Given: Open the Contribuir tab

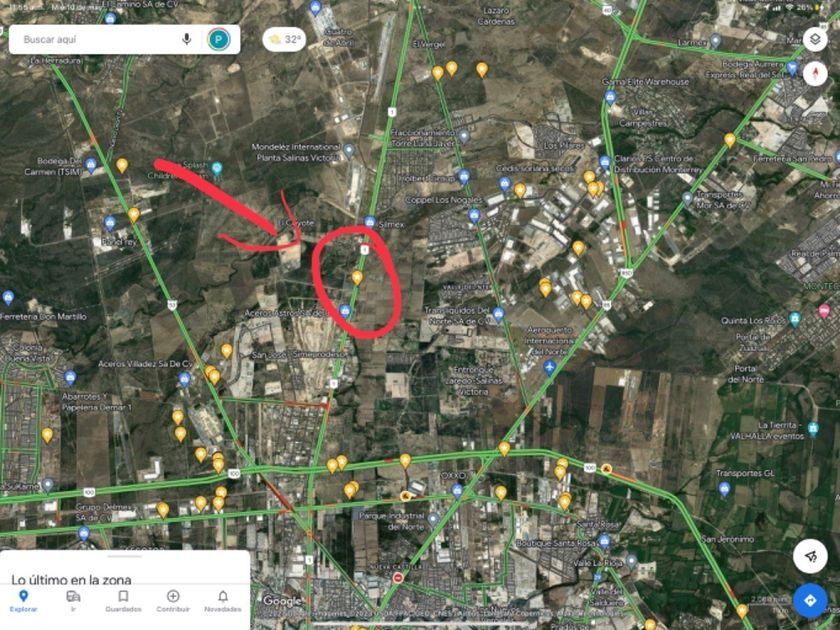Looking at the screenshot, I should tap(173, 601).
